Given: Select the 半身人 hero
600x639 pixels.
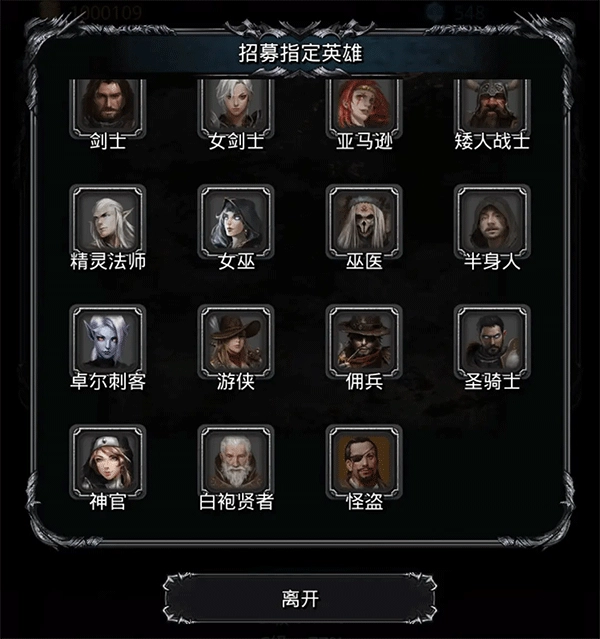Looking at the screenshot, I should (x=492, y=222).
